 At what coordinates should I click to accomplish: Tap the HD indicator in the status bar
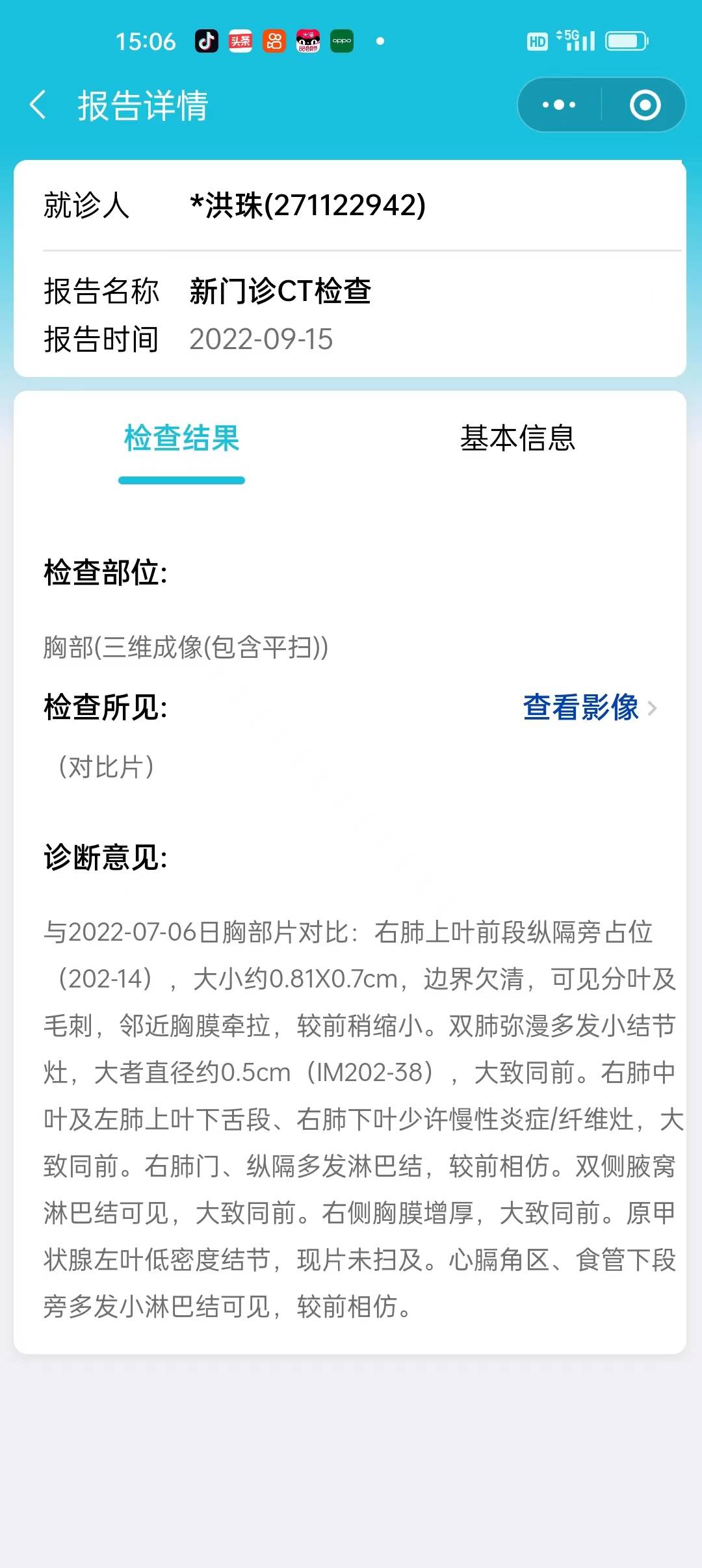[x=536, y=41]
